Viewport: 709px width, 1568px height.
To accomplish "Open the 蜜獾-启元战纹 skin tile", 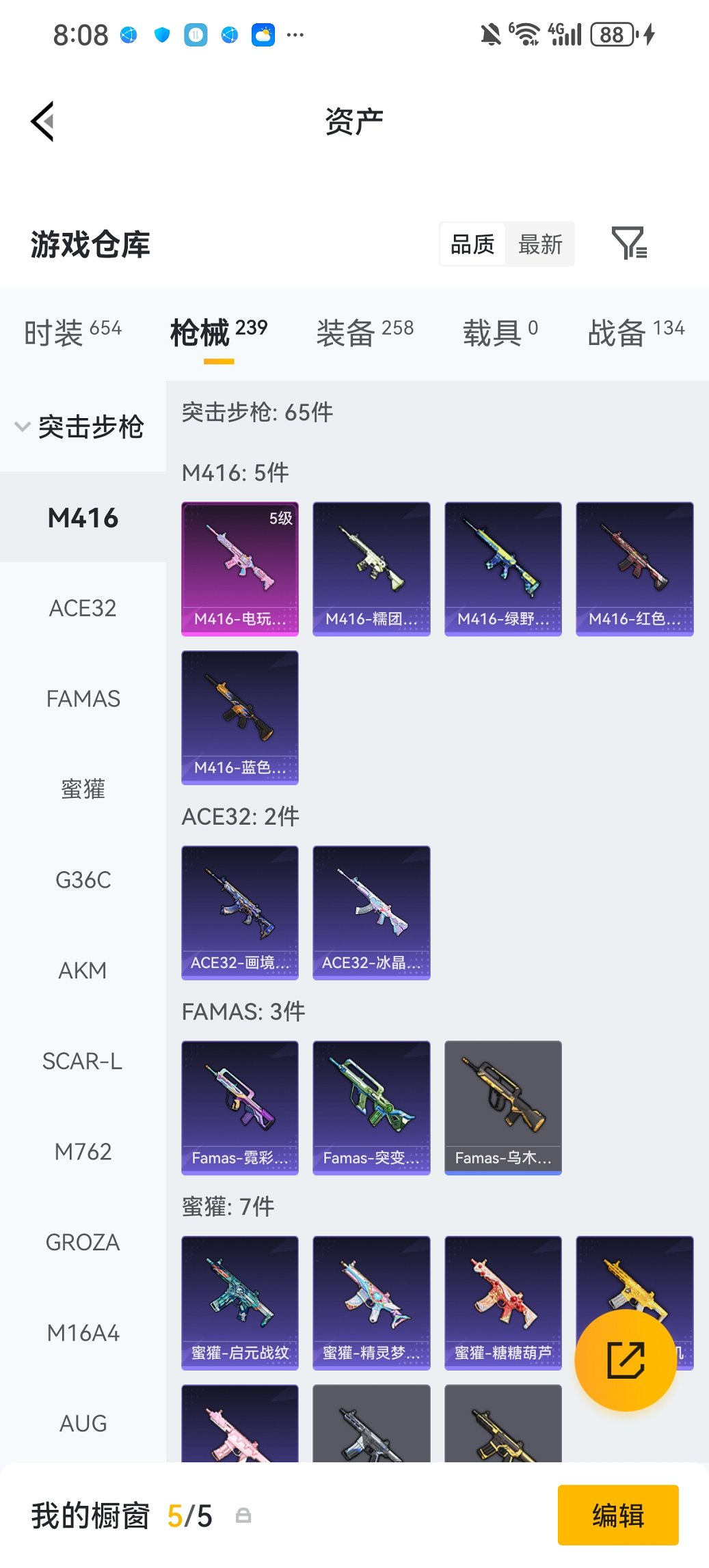I will click(240, 1302).
